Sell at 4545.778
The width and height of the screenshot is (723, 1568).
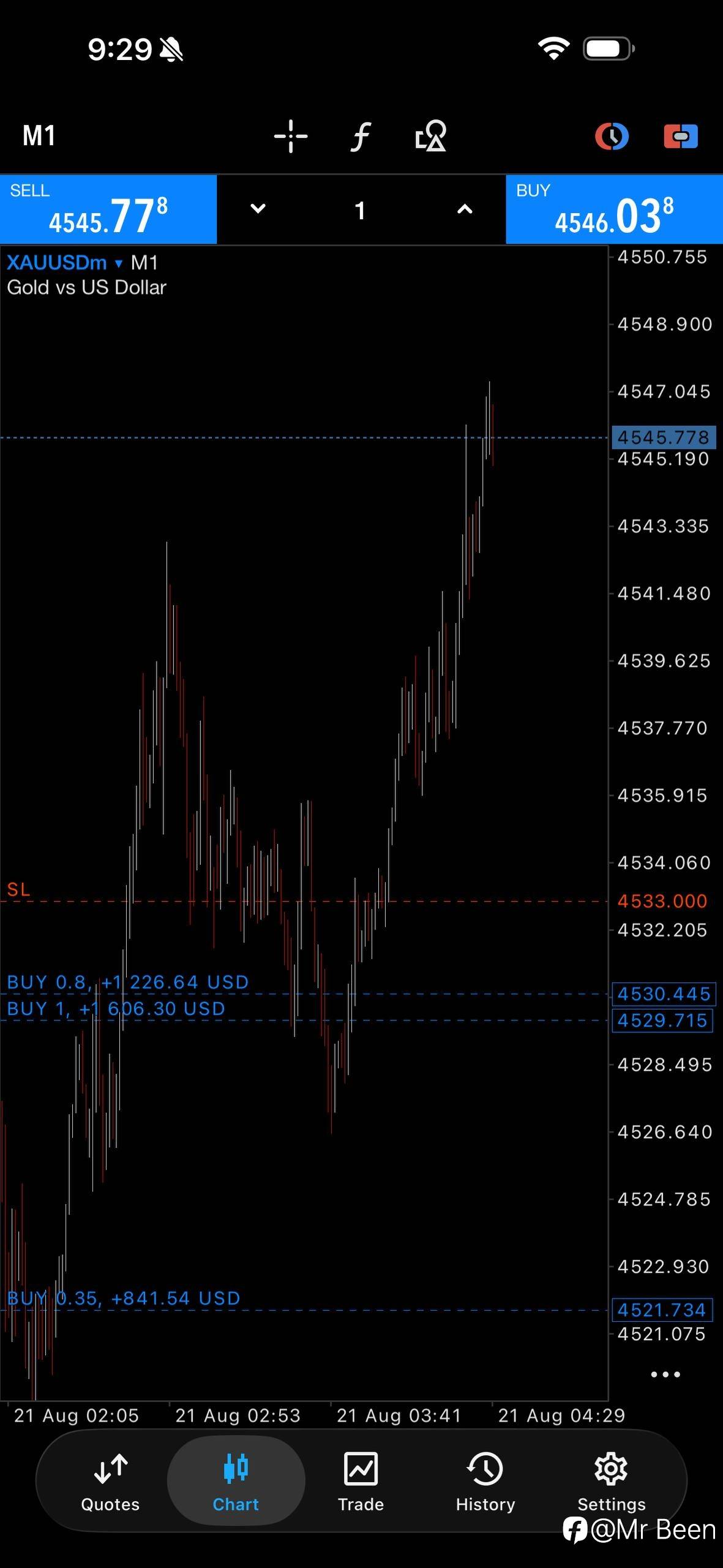(108, 209)
